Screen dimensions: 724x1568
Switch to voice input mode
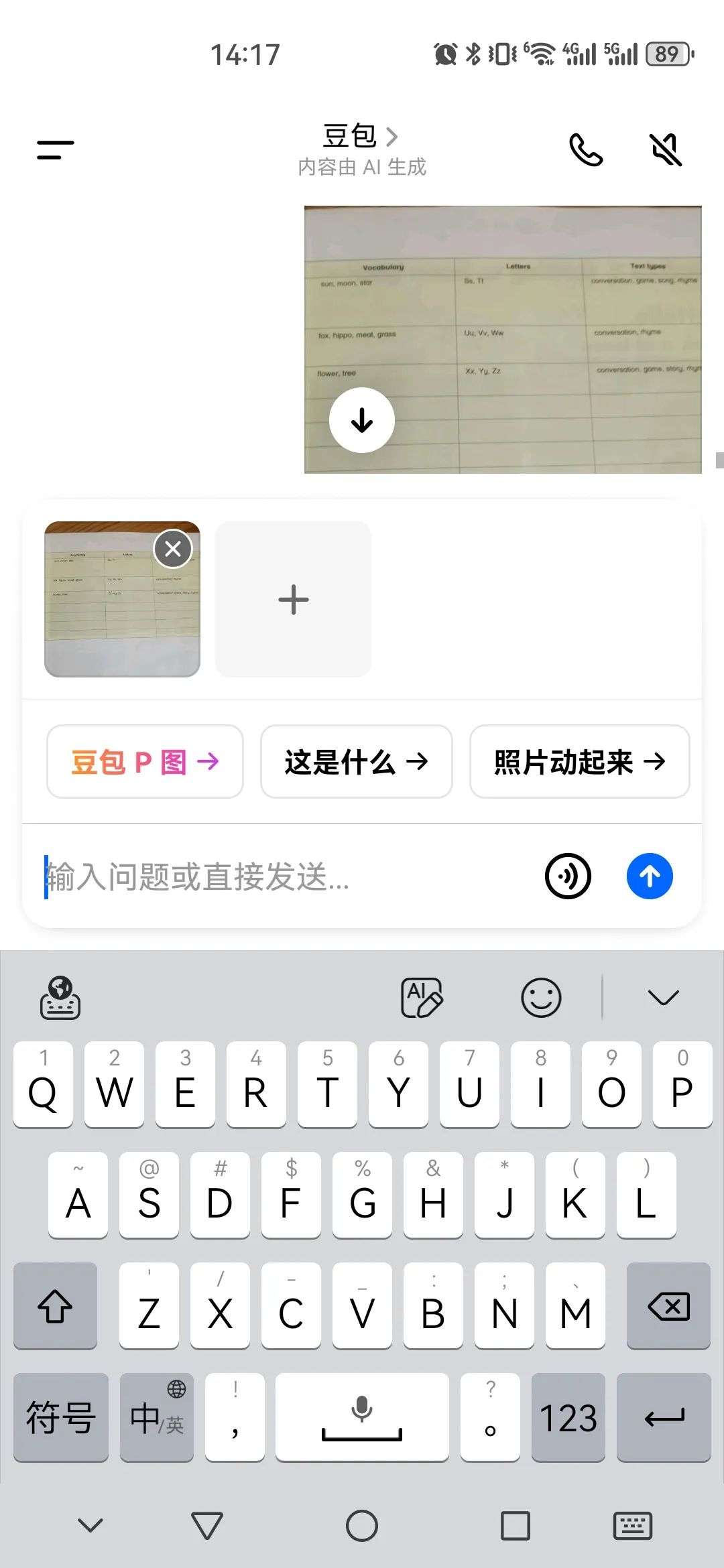(568, 876)
